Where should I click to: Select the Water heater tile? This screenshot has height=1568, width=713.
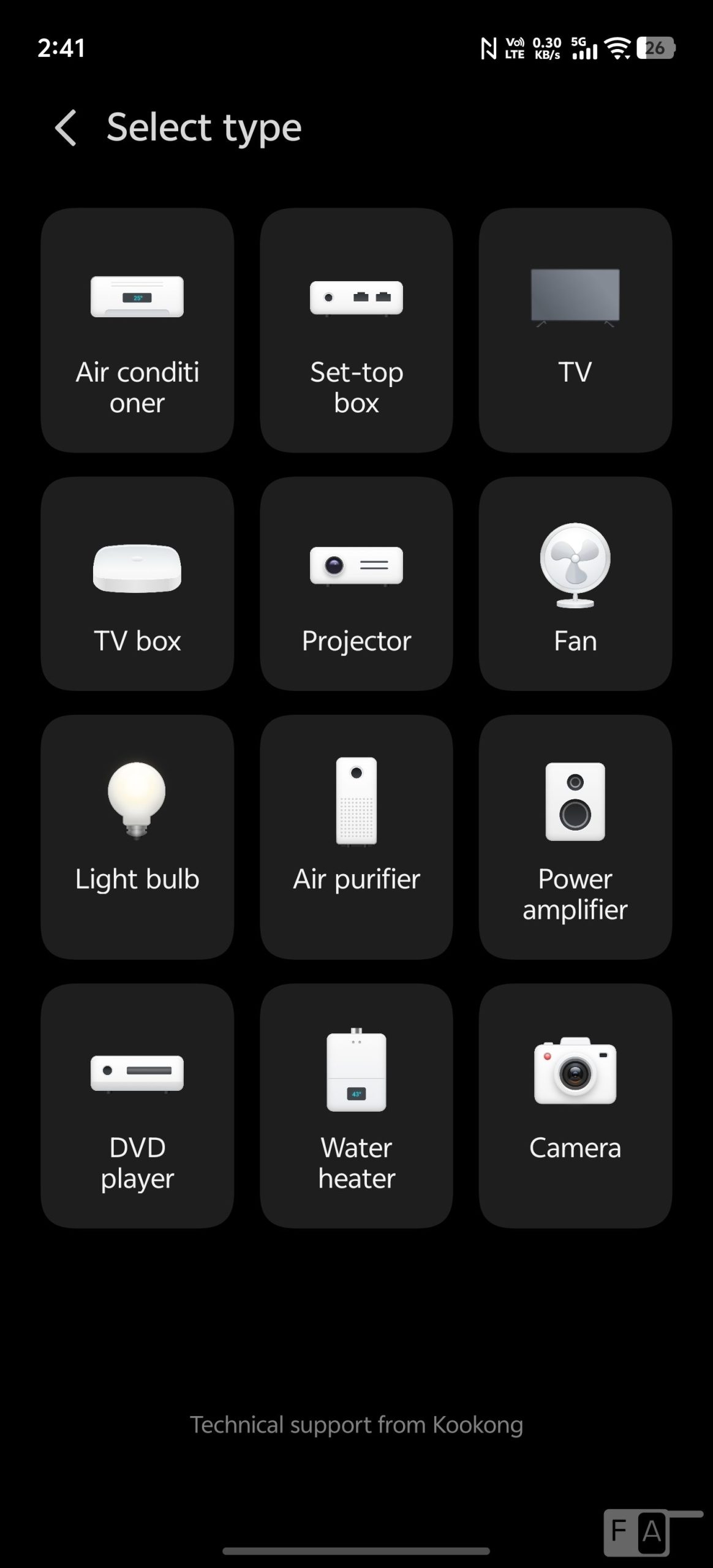356,1106
